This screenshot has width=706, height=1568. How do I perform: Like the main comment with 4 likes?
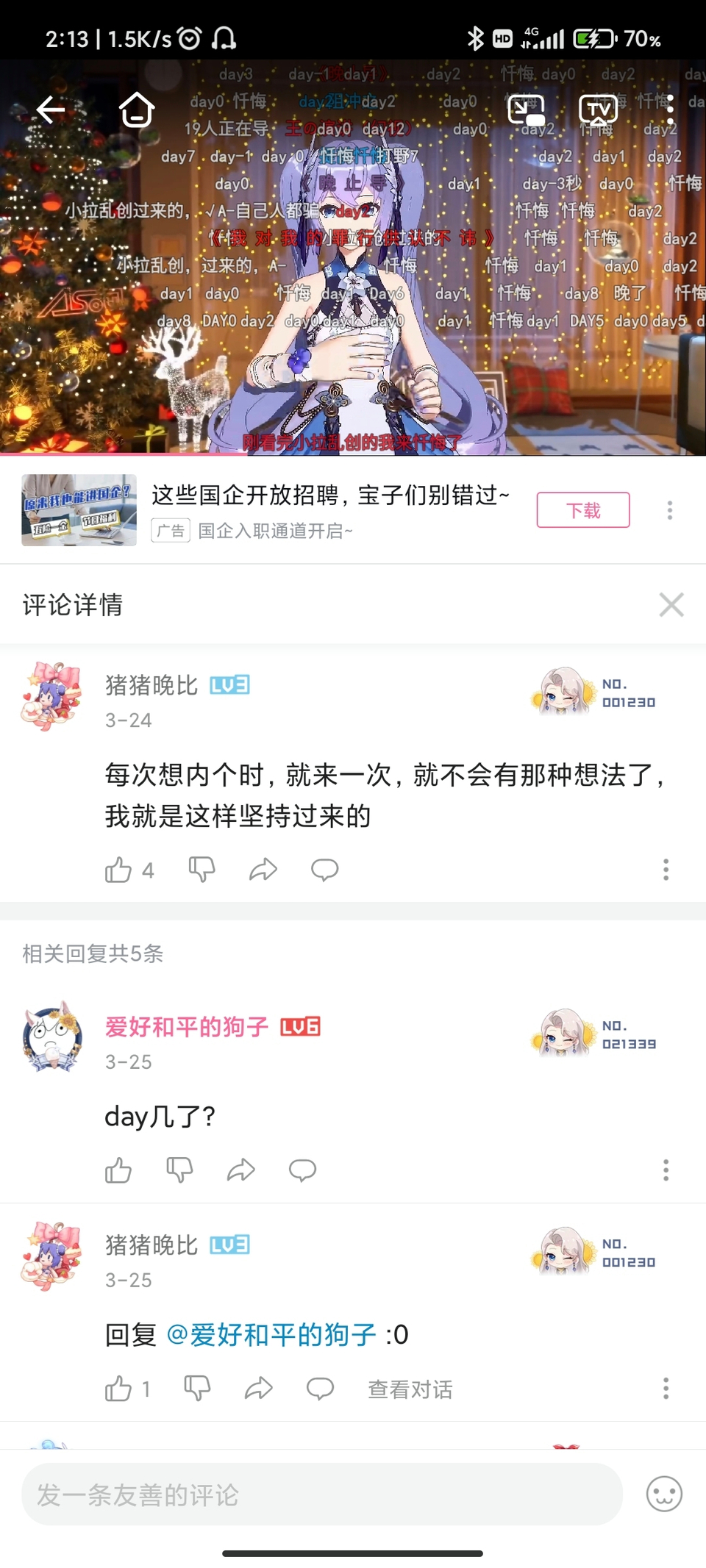pos(118,870)
